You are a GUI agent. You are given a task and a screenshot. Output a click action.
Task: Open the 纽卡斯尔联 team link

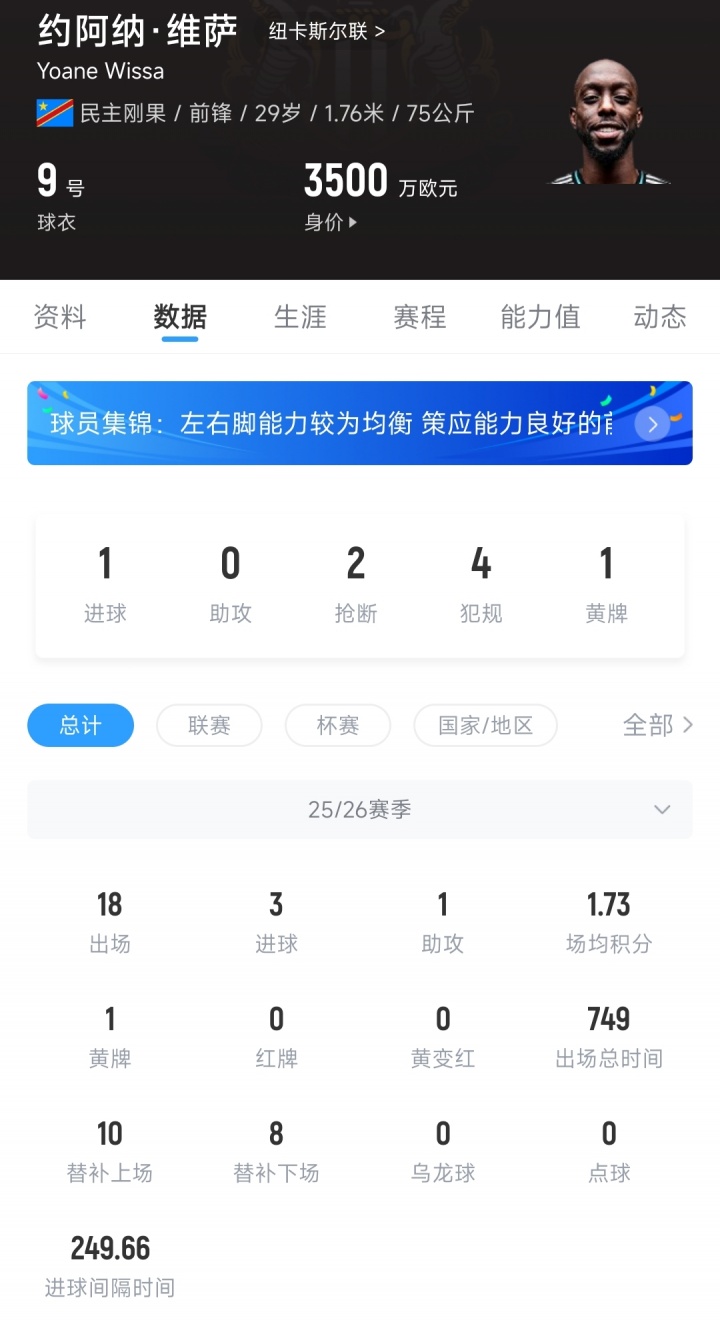tap(326, 31)
